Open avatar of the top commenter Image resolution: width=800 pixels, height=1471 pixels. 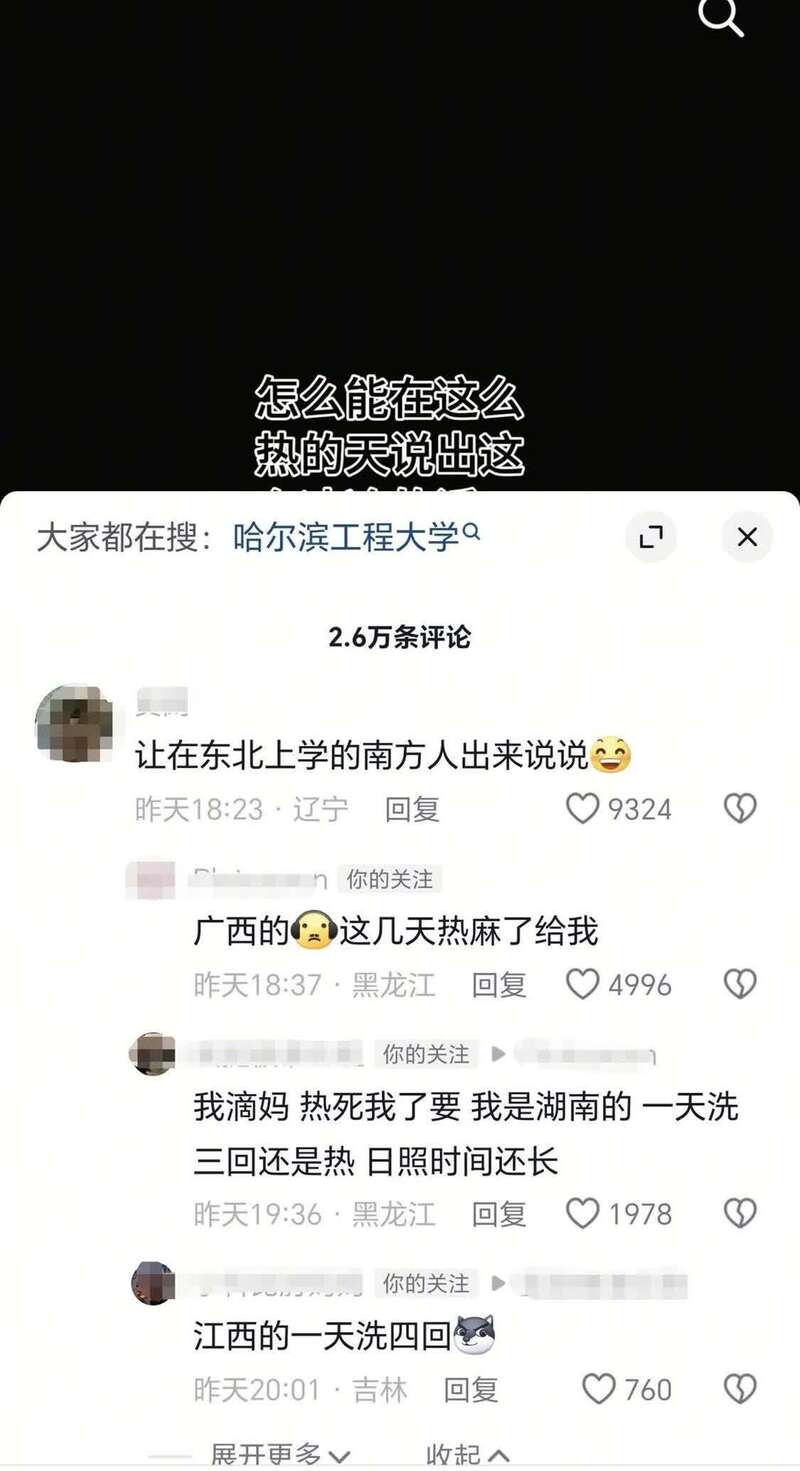coord(74,723)
